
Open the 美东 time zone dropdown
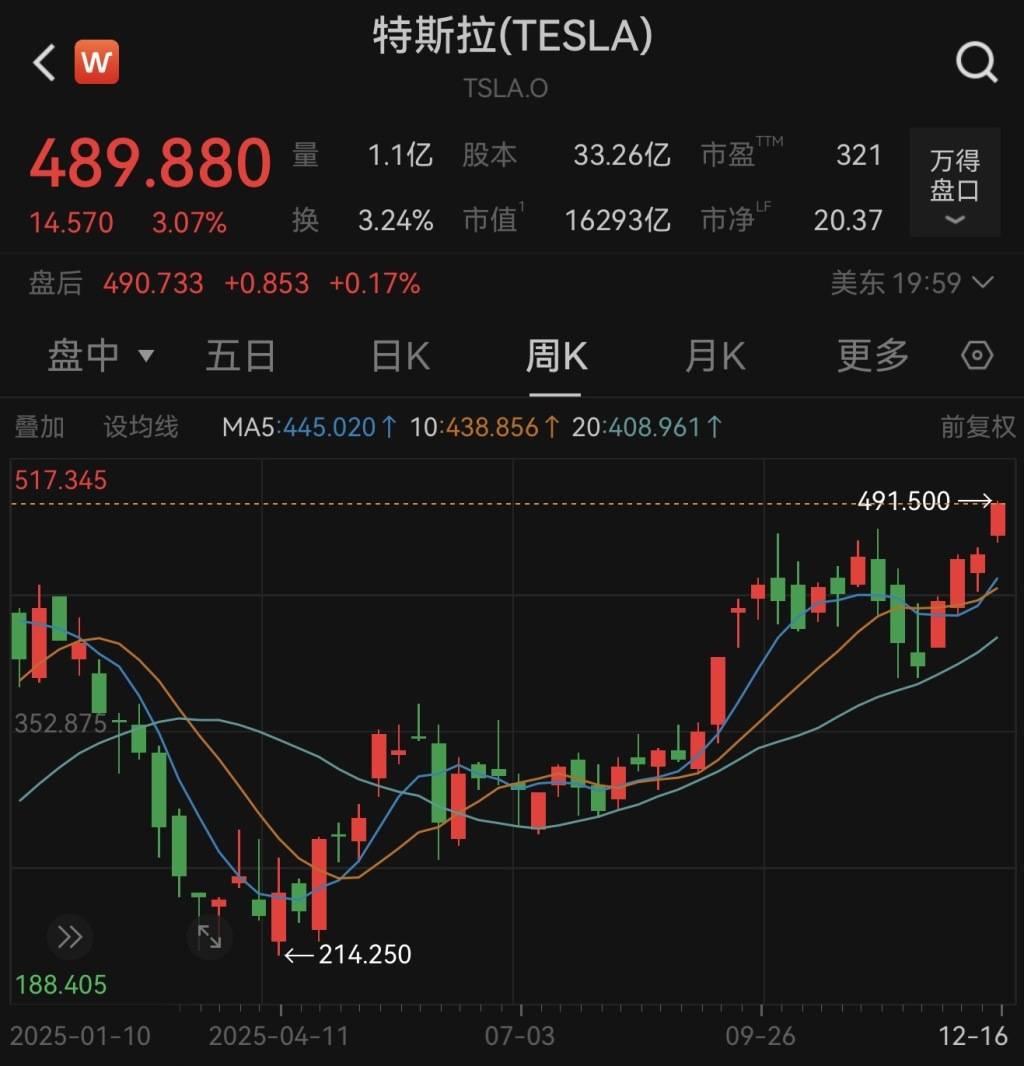pyautogui.click(x=908, y=283)
